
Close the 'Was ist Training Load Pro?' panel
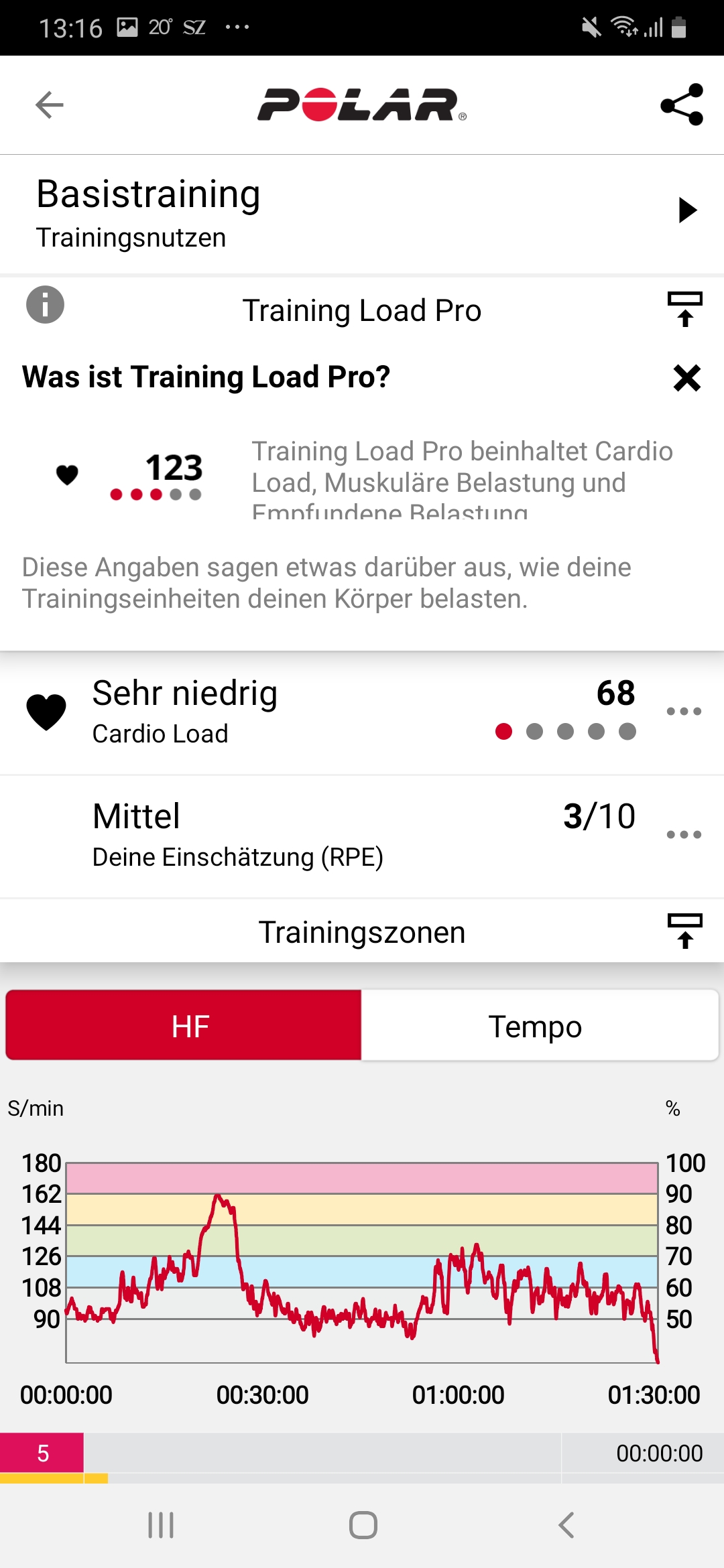point(686,378)
